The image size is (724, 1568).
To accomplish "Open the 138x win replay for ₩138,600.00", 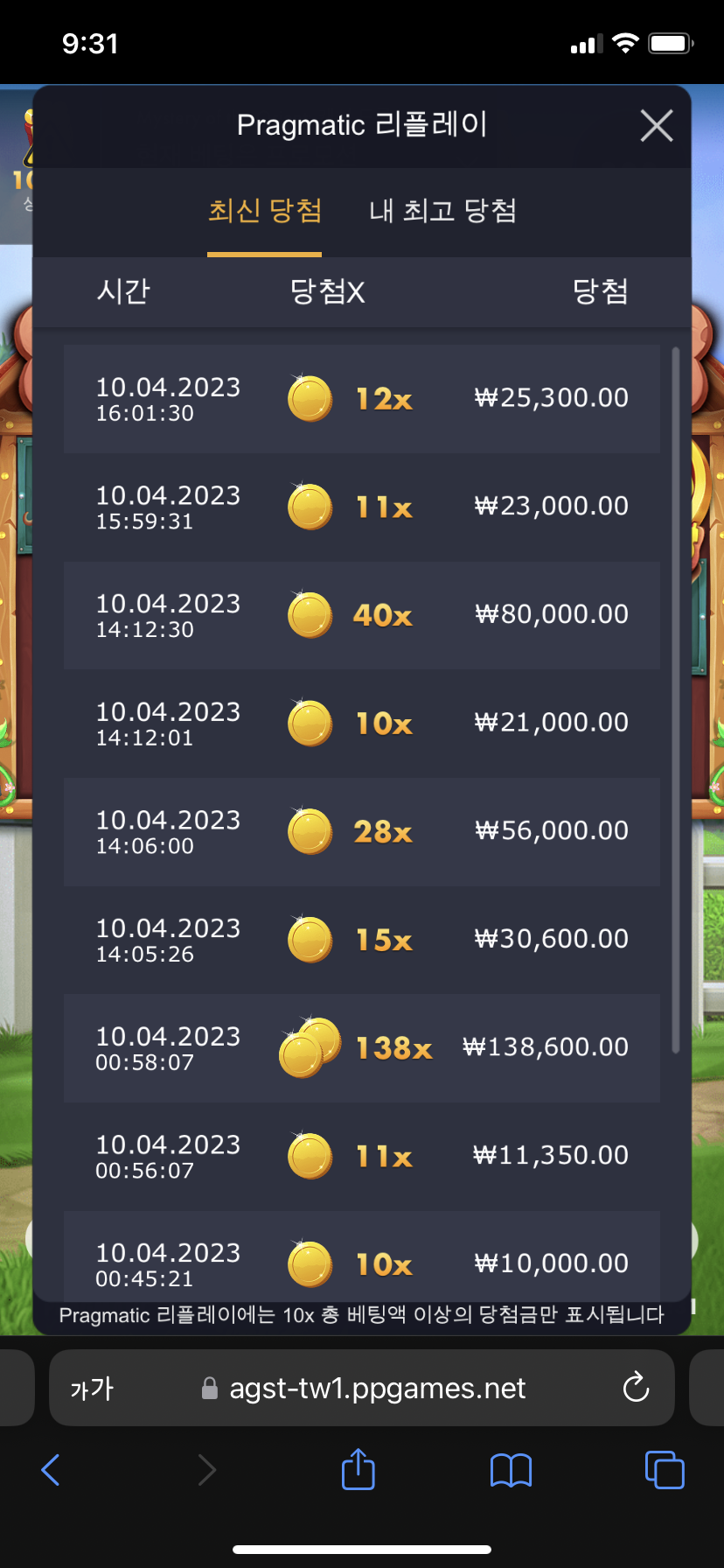I will click(x=361, y=1047).
